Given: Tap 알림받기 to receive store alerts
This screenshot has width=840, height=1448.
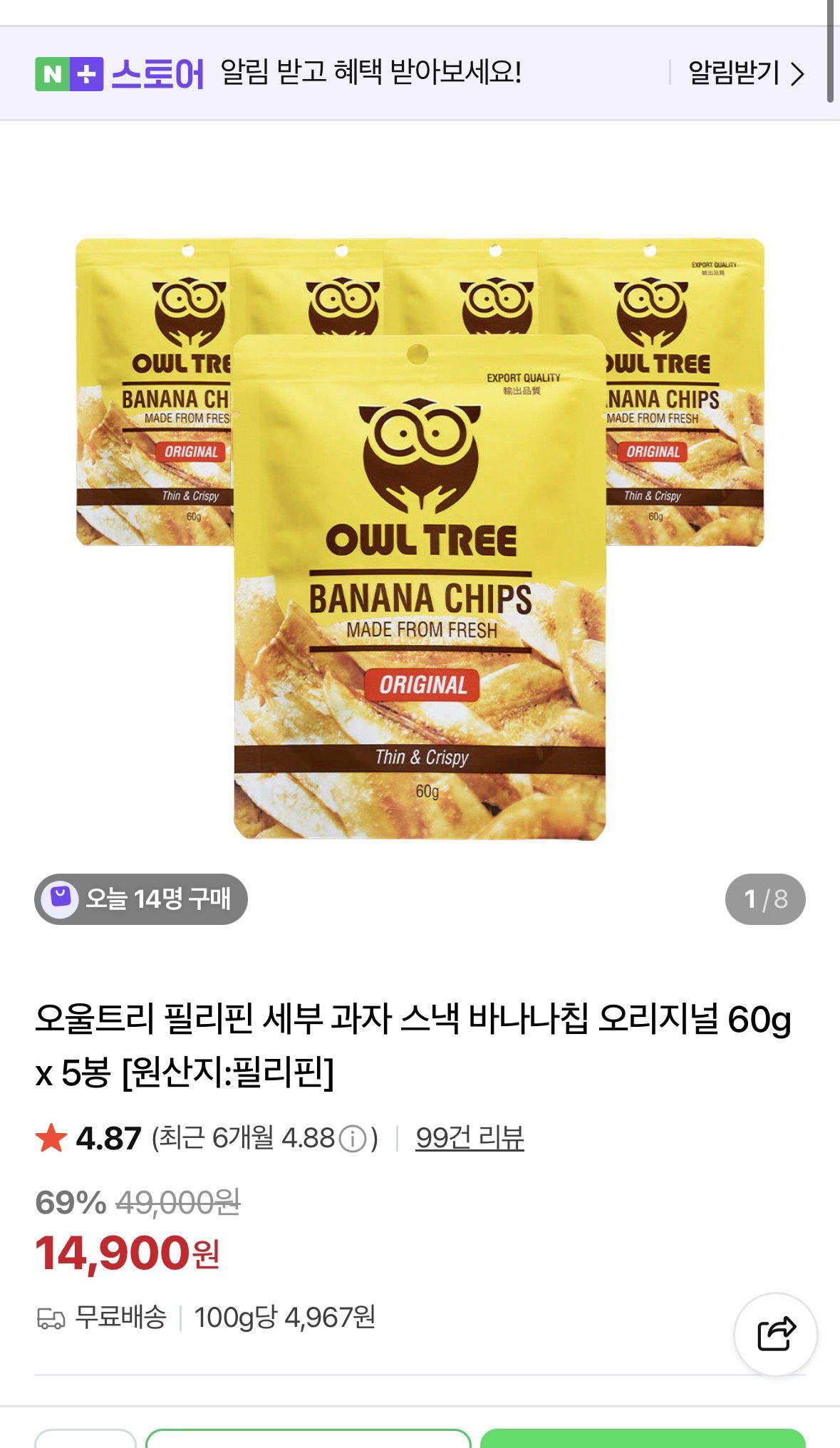Looking at the screenshot, I should pos(746,73).
